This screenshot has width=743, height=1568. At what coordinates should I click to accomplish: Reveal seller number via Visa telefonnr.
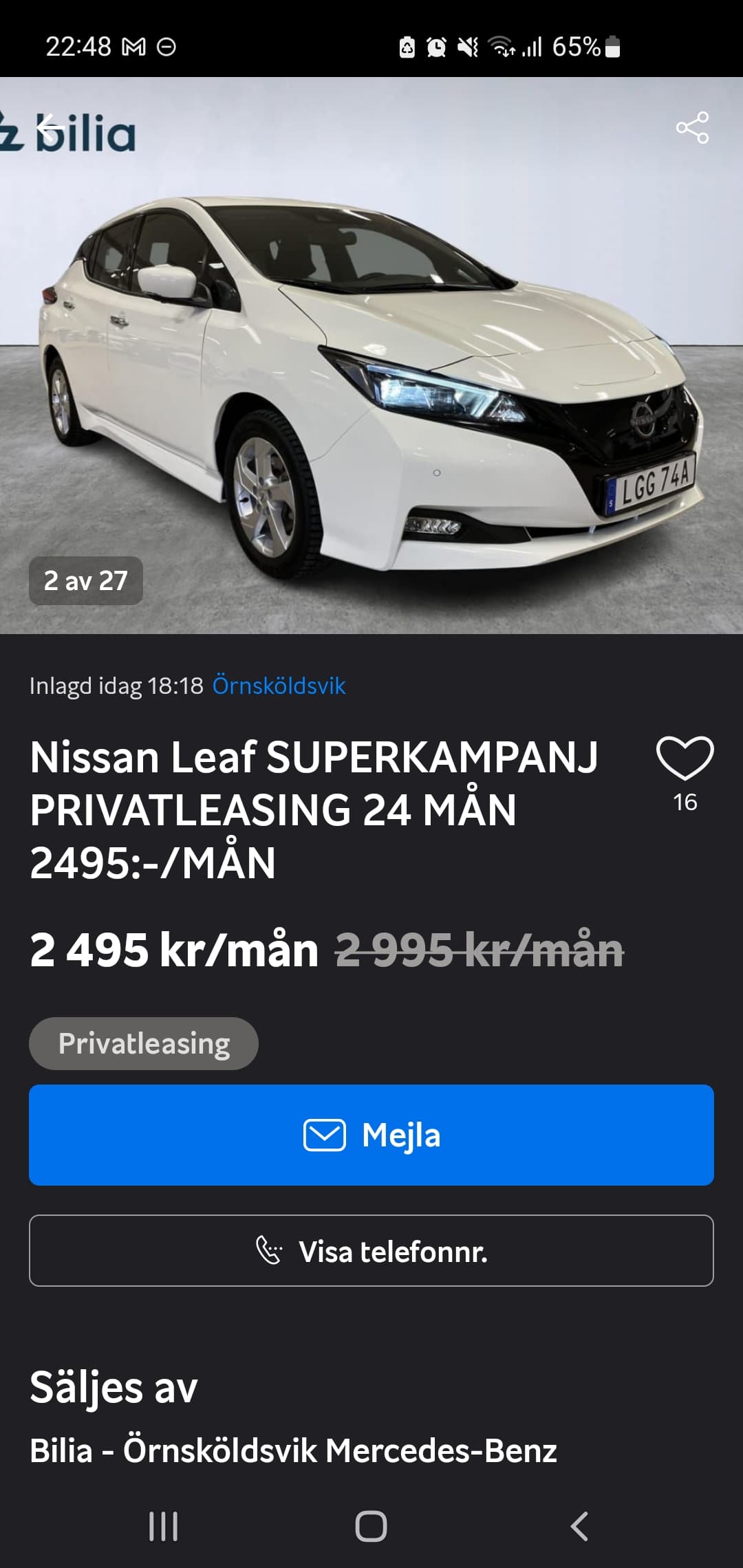[371, 1251]
